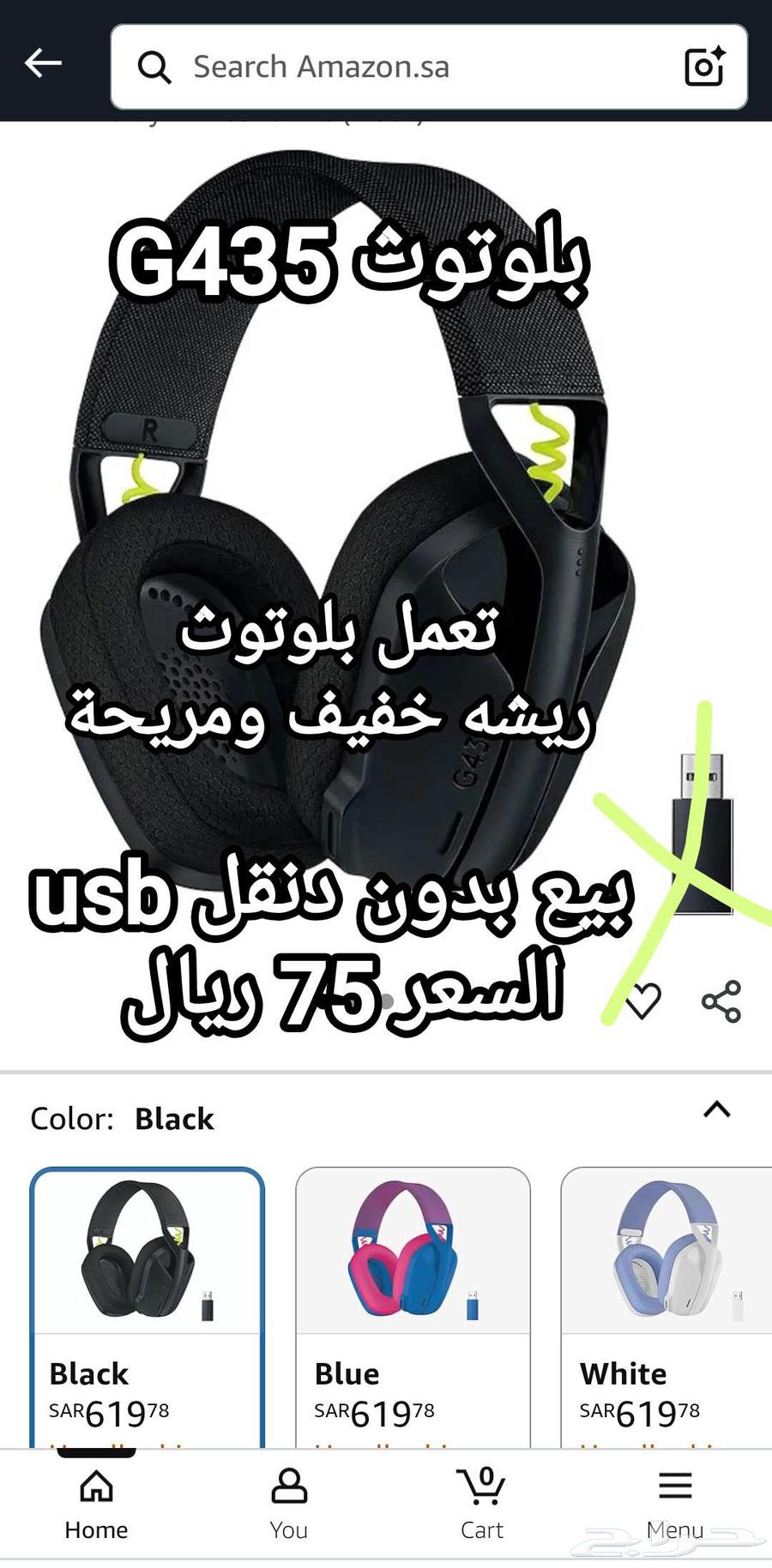Open the You profile icon
Image resolution: width=772 pixels, height=1568 pixels.
288,1484
